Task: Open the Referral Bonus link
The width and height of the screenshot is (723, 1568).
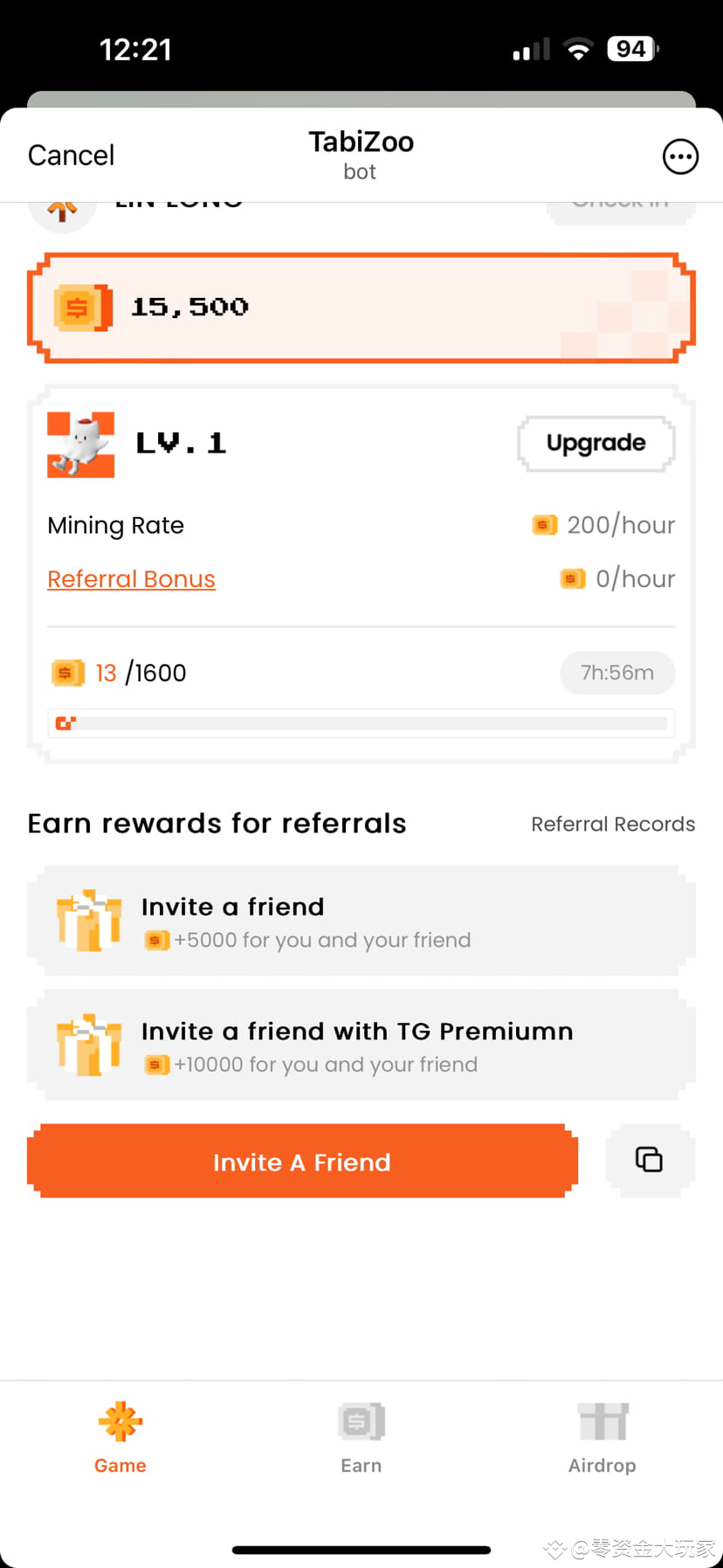Action: click(131, 578)
